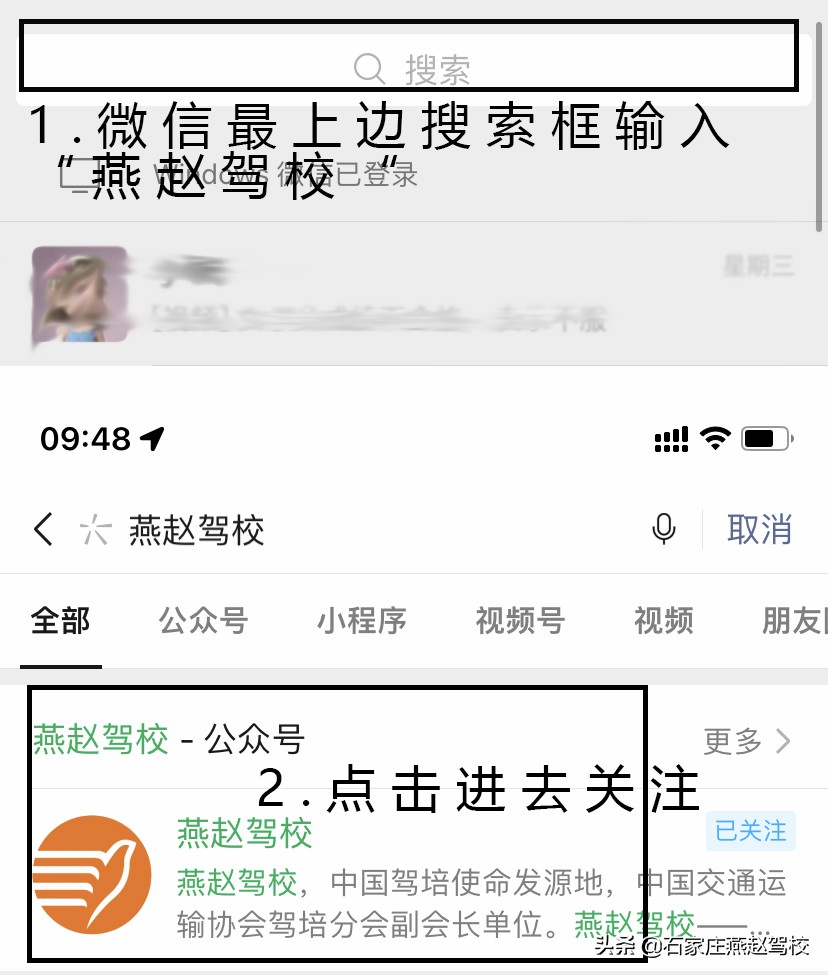Switch to the 视频 tab

pos(663,621)
